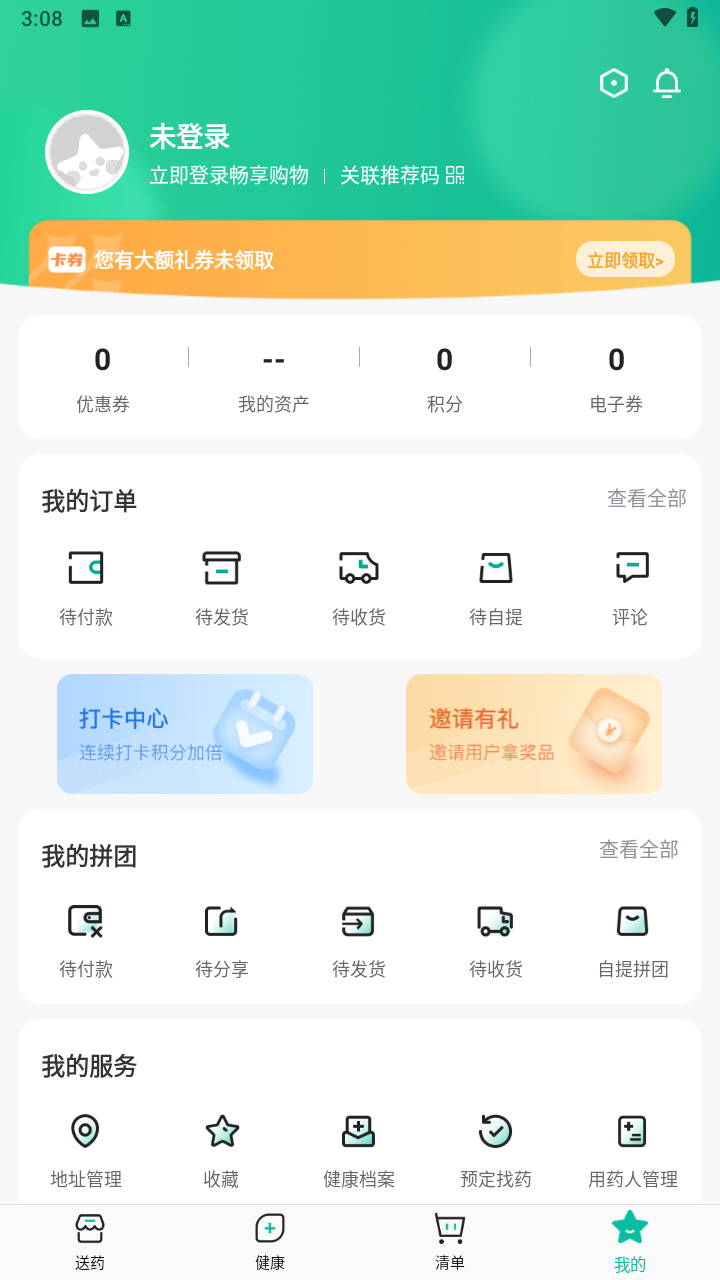
Task: Switch to the 健康 bottom tab
Action: pos(269,1240)
